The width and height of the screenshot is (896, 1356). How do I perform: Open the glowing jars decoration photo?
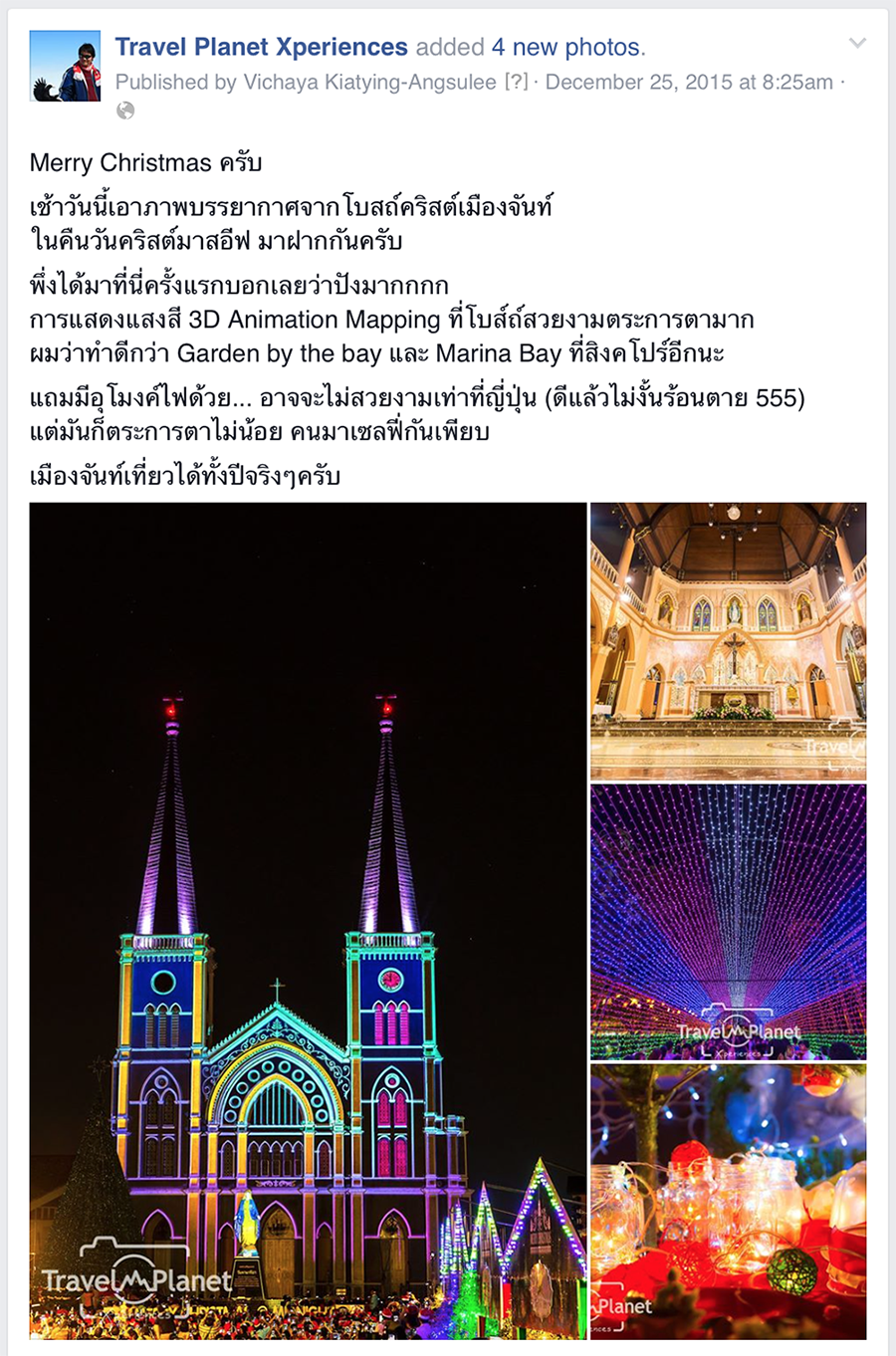[x=728, y=1201]
